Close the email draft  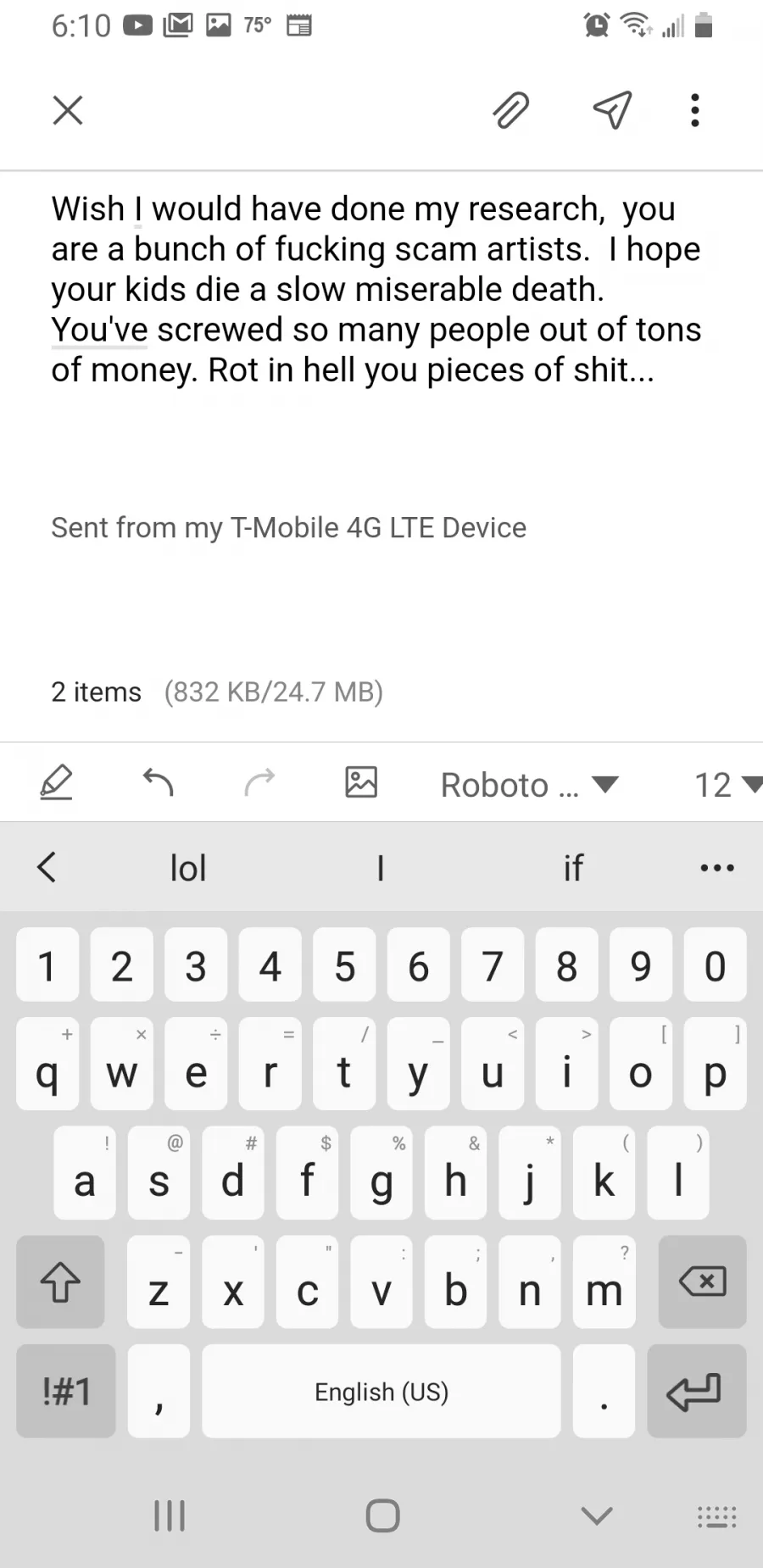point(68,110)
